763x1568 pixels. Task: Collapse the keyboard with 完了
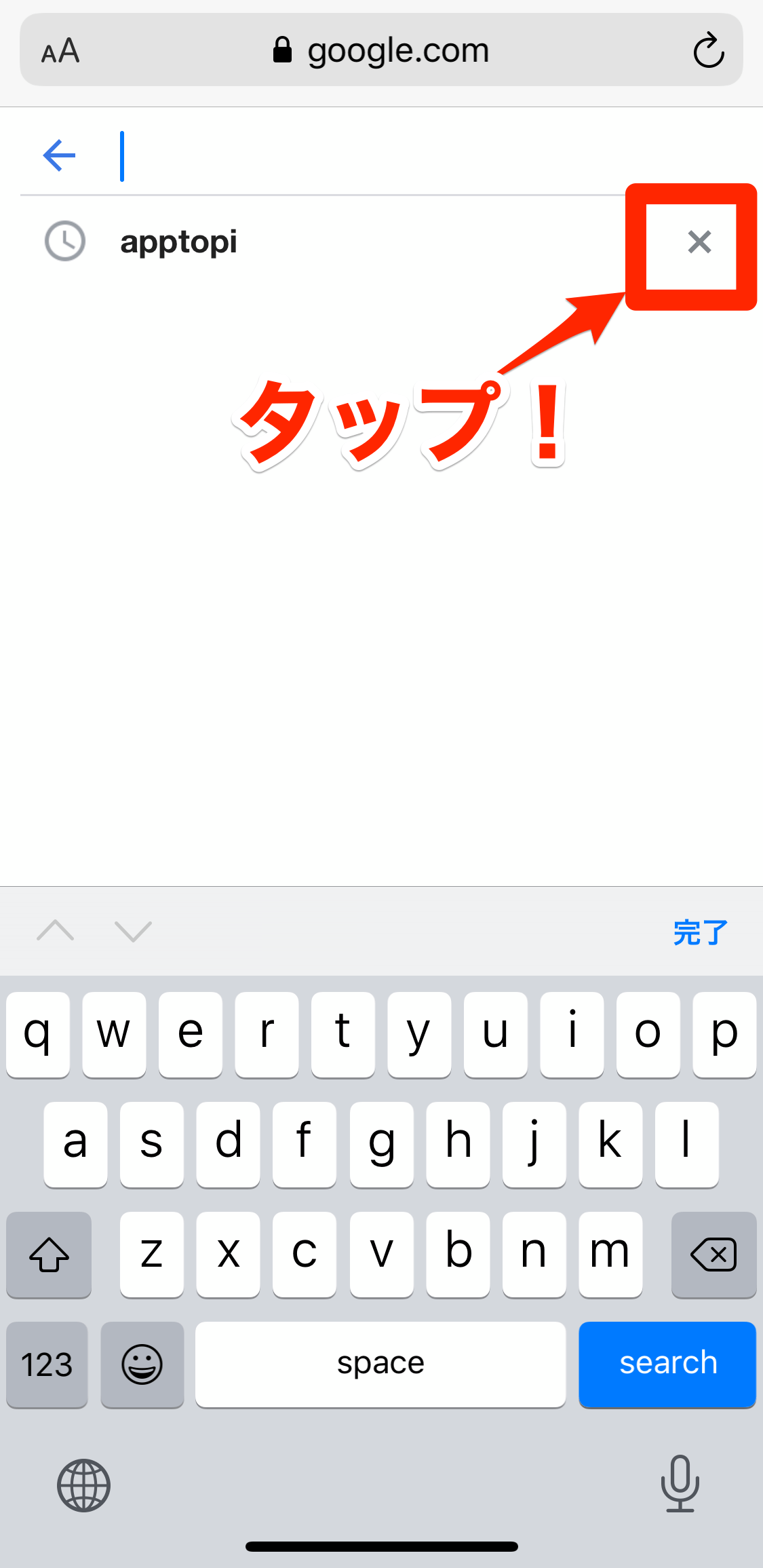pyautogui.click(x=700, y=931)
